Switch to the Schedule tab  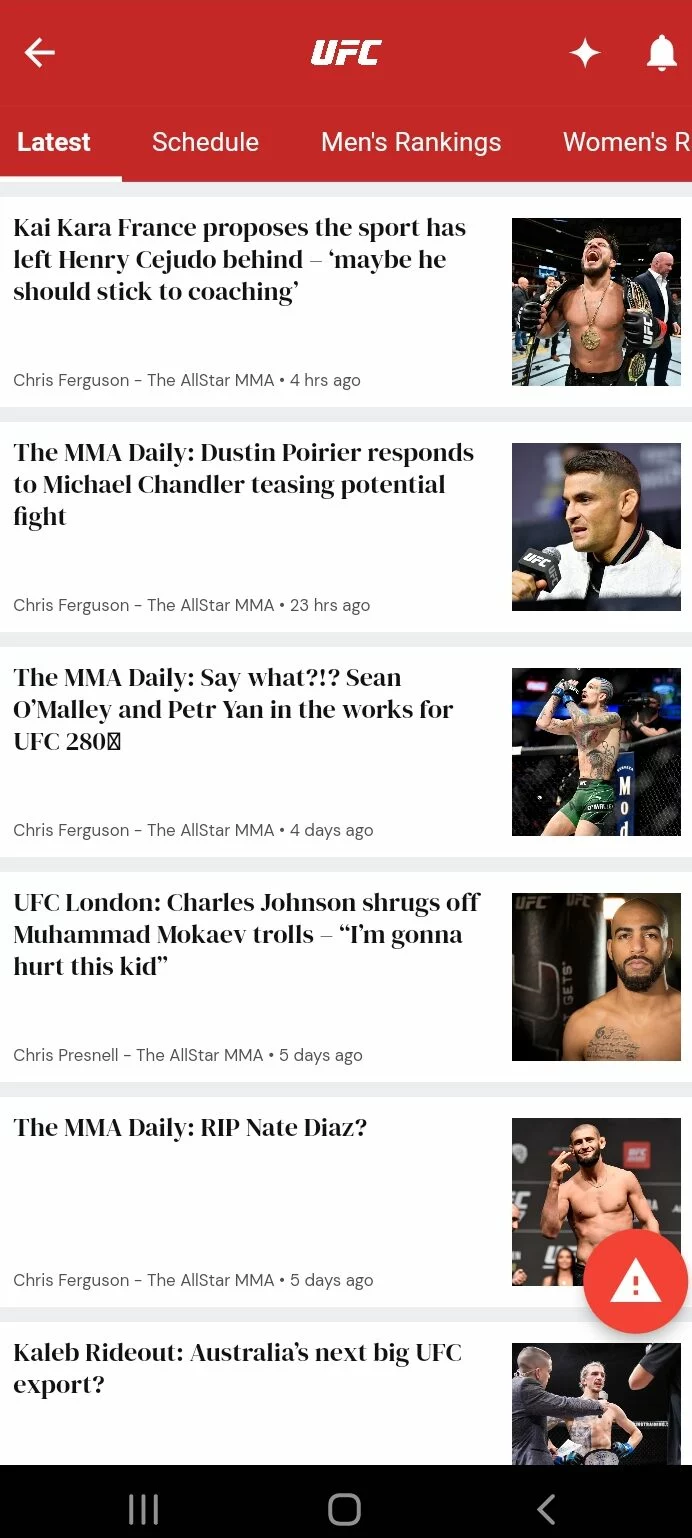(205, 142)
